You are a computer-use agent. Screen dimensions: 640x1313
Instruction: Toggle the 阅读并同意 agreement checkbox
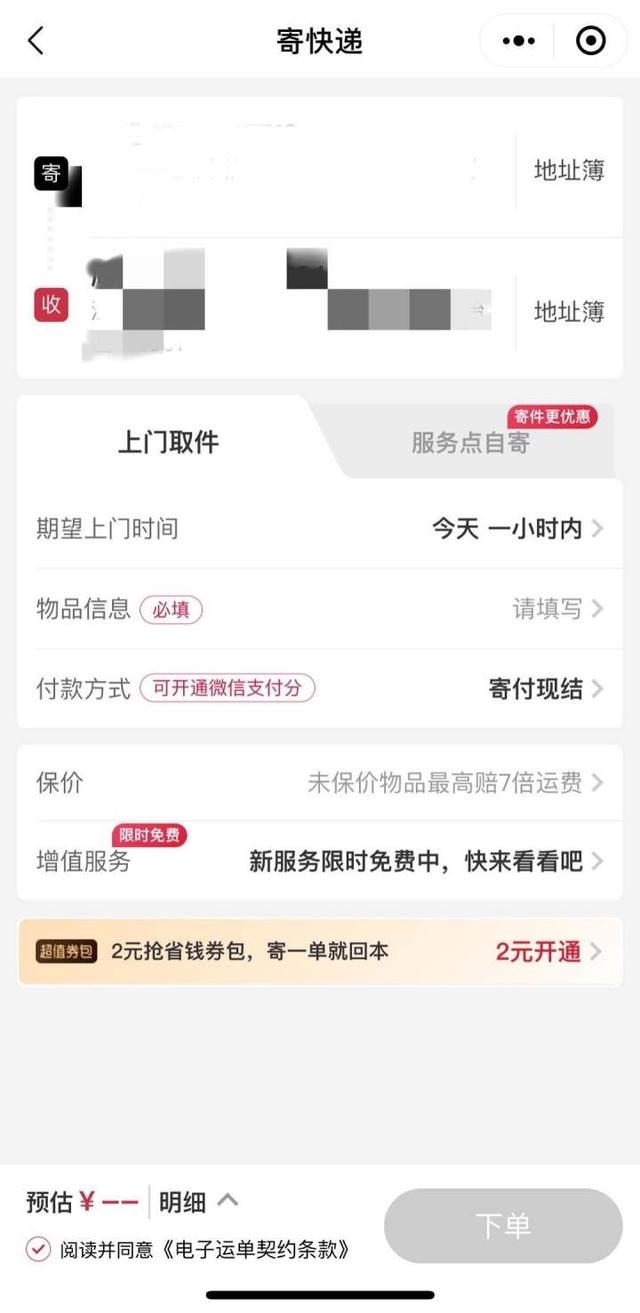(38, 1249)
